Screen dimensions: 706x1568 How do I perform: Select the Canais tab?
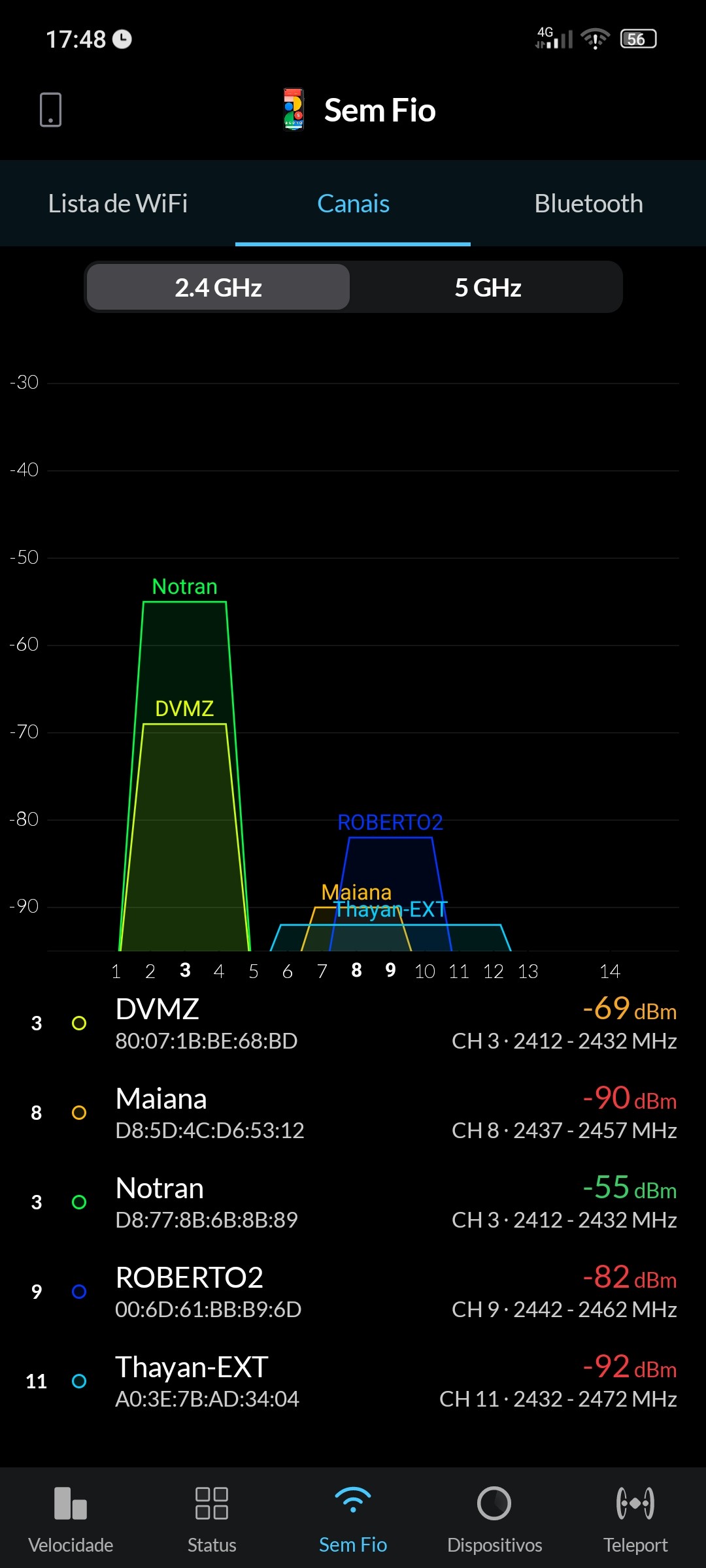coord(353,204)
